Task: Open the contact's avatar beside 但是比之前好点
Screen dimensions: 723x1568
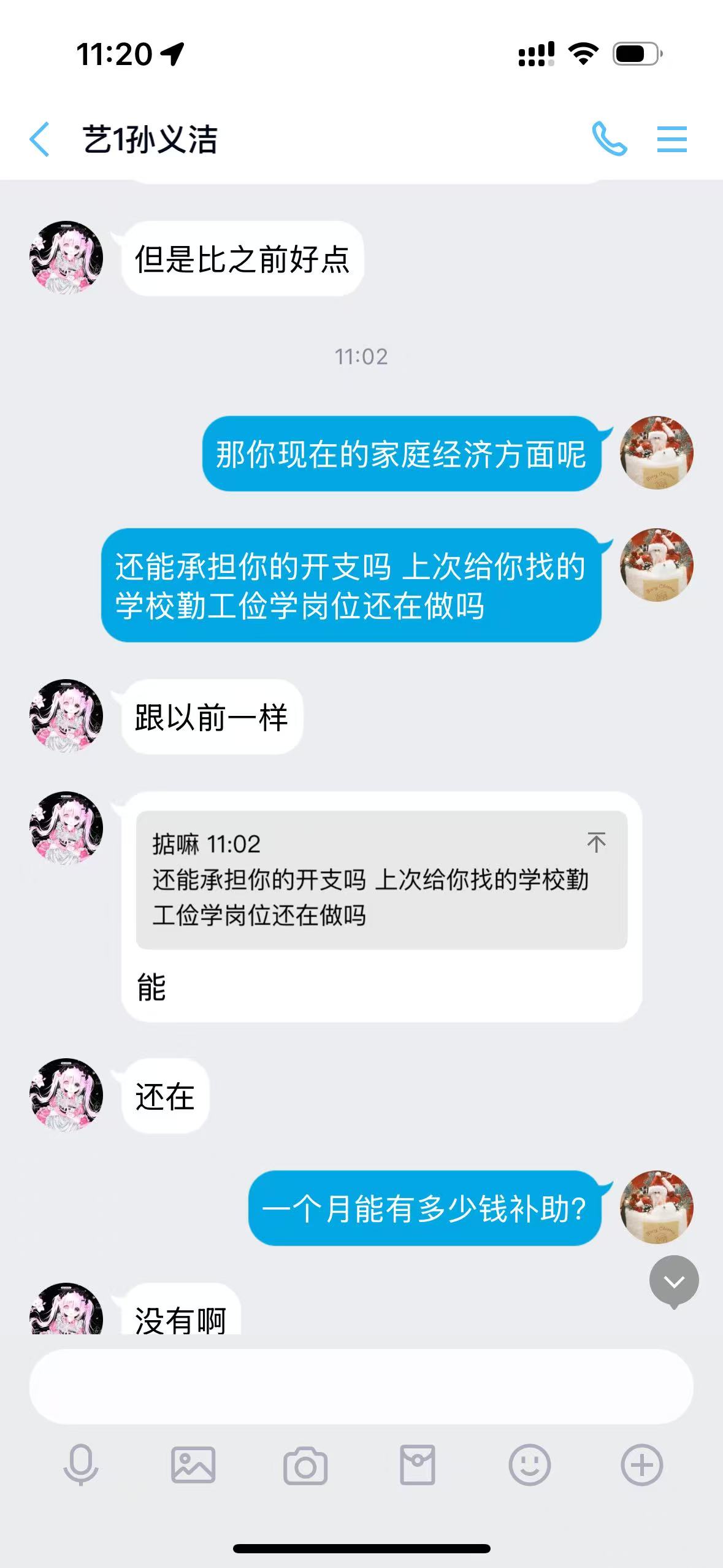Action: [x=66, y=258]
